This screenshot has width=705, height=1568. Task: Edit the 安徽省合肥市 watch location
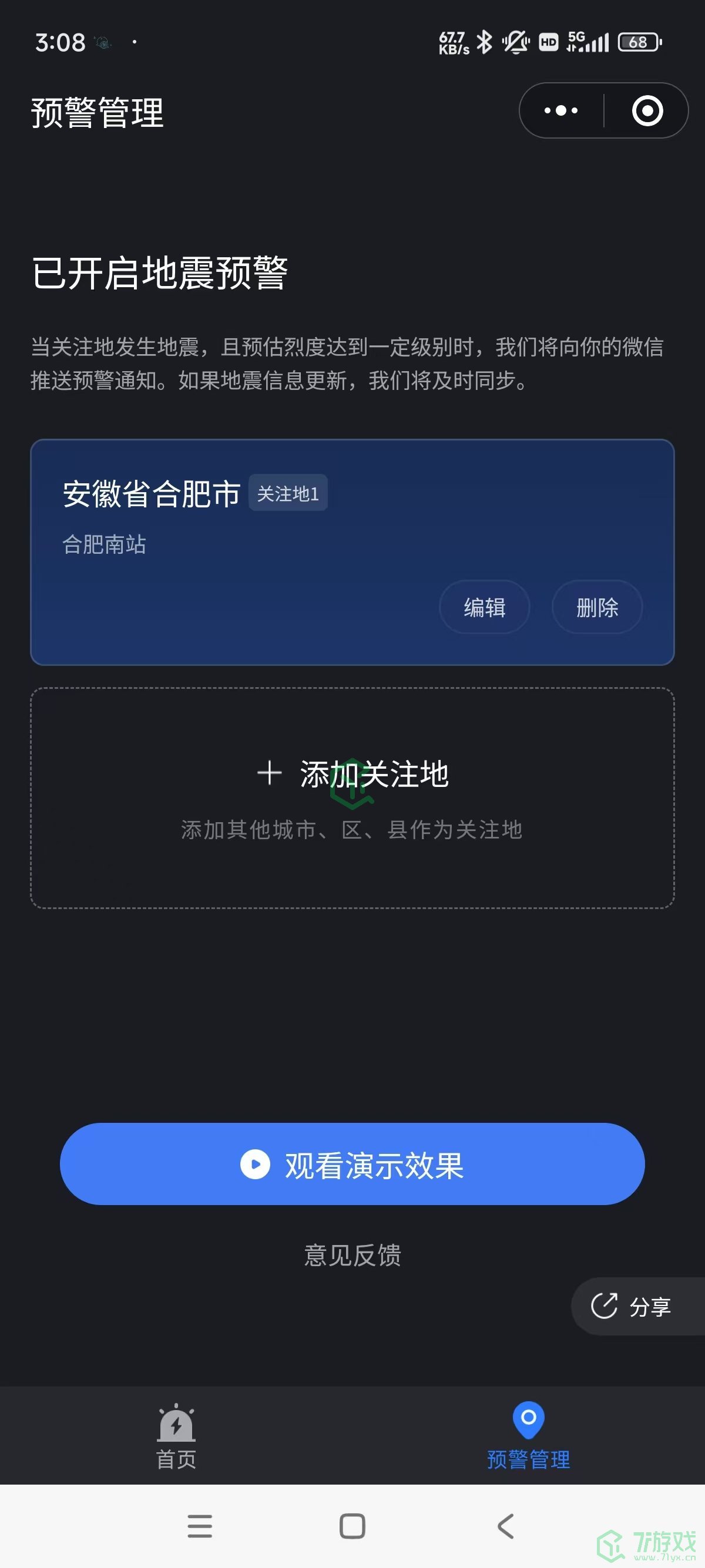point(484,607)
